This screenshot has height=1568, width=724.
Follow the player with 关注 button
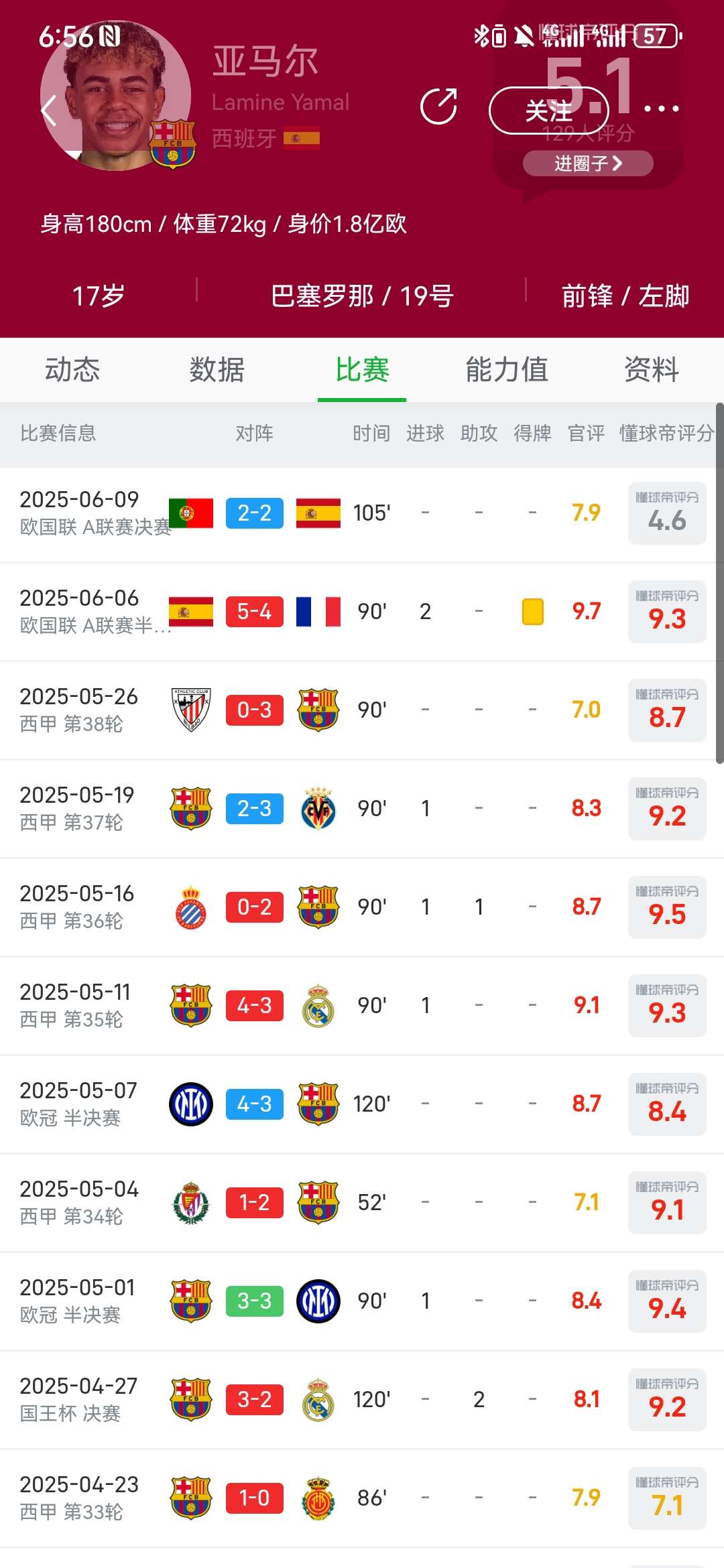click(549, 111)
